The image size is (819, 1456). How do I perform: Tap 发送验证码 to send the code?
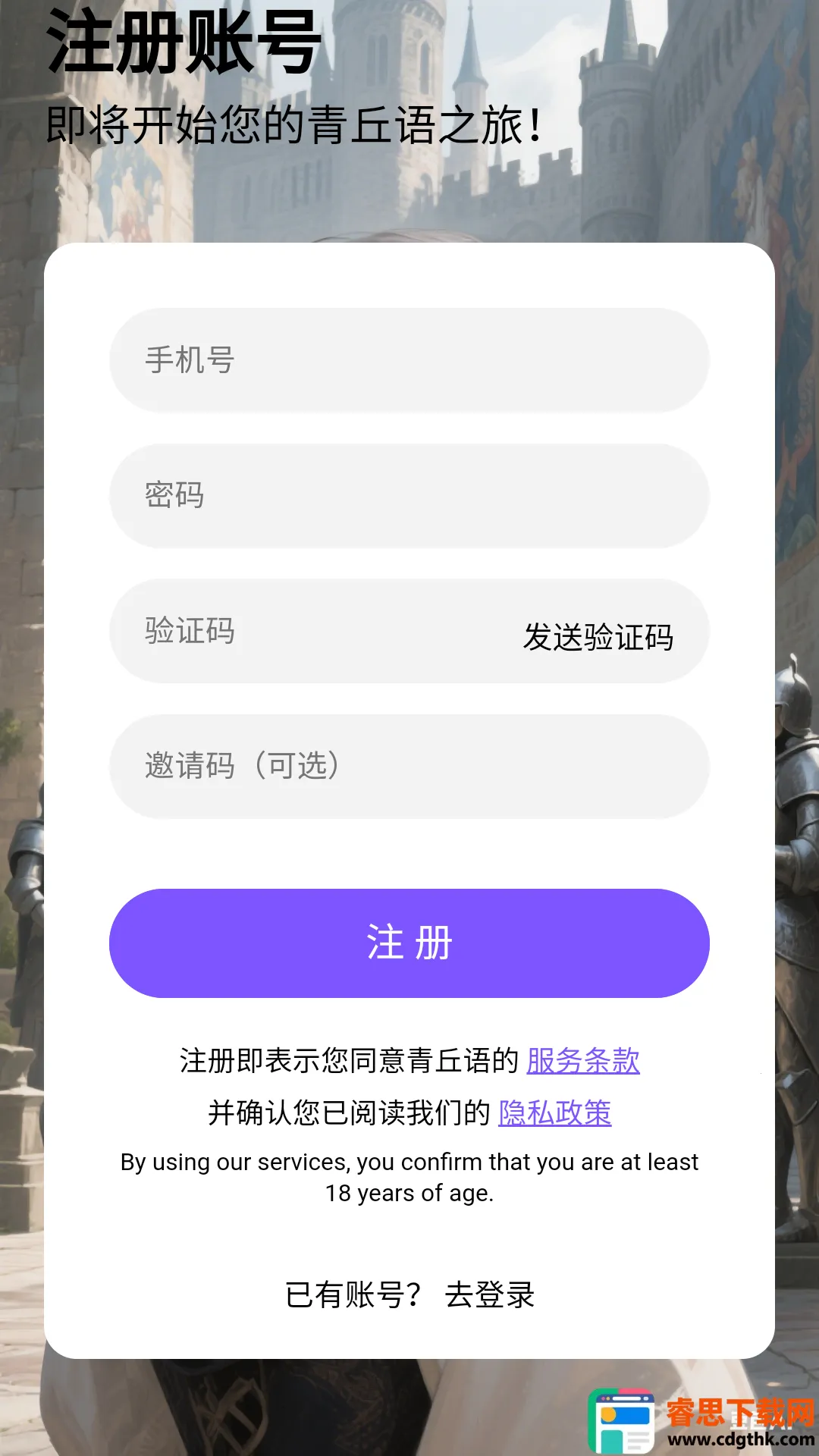point(598,637)
